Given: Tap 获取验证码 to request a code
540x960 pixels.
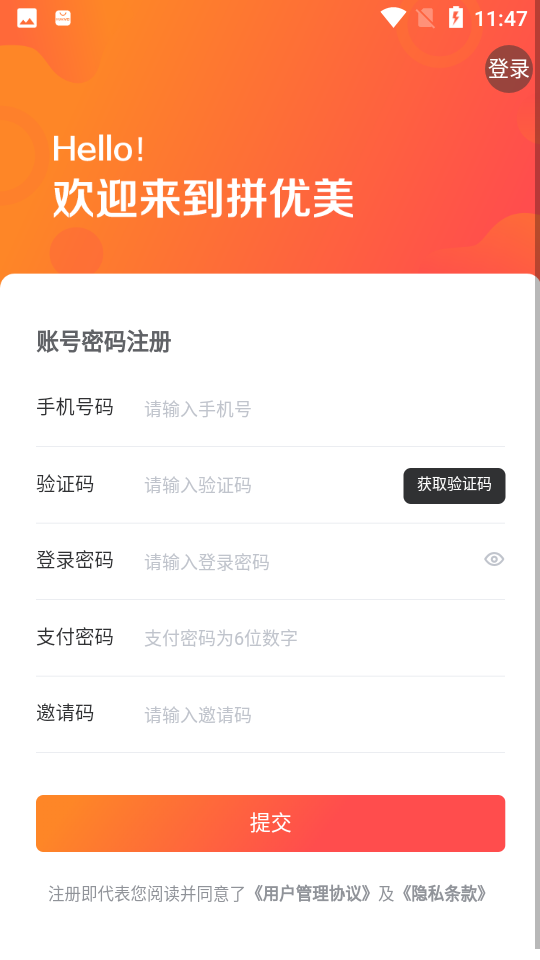Looking at the screenshot, I should [x=454, y=486].
